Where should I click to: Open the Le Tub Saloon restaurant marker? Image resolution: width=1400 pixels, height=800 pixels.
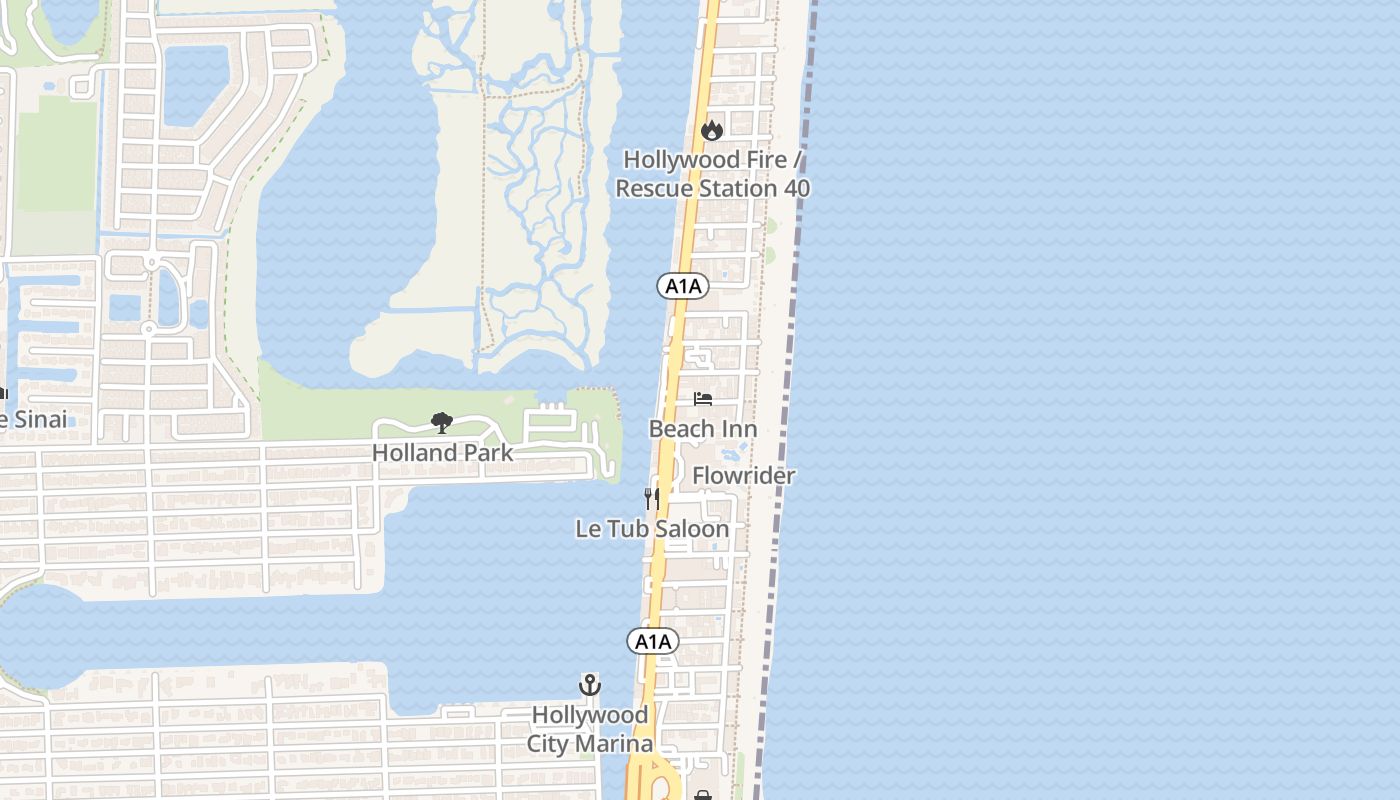(652, 498)
